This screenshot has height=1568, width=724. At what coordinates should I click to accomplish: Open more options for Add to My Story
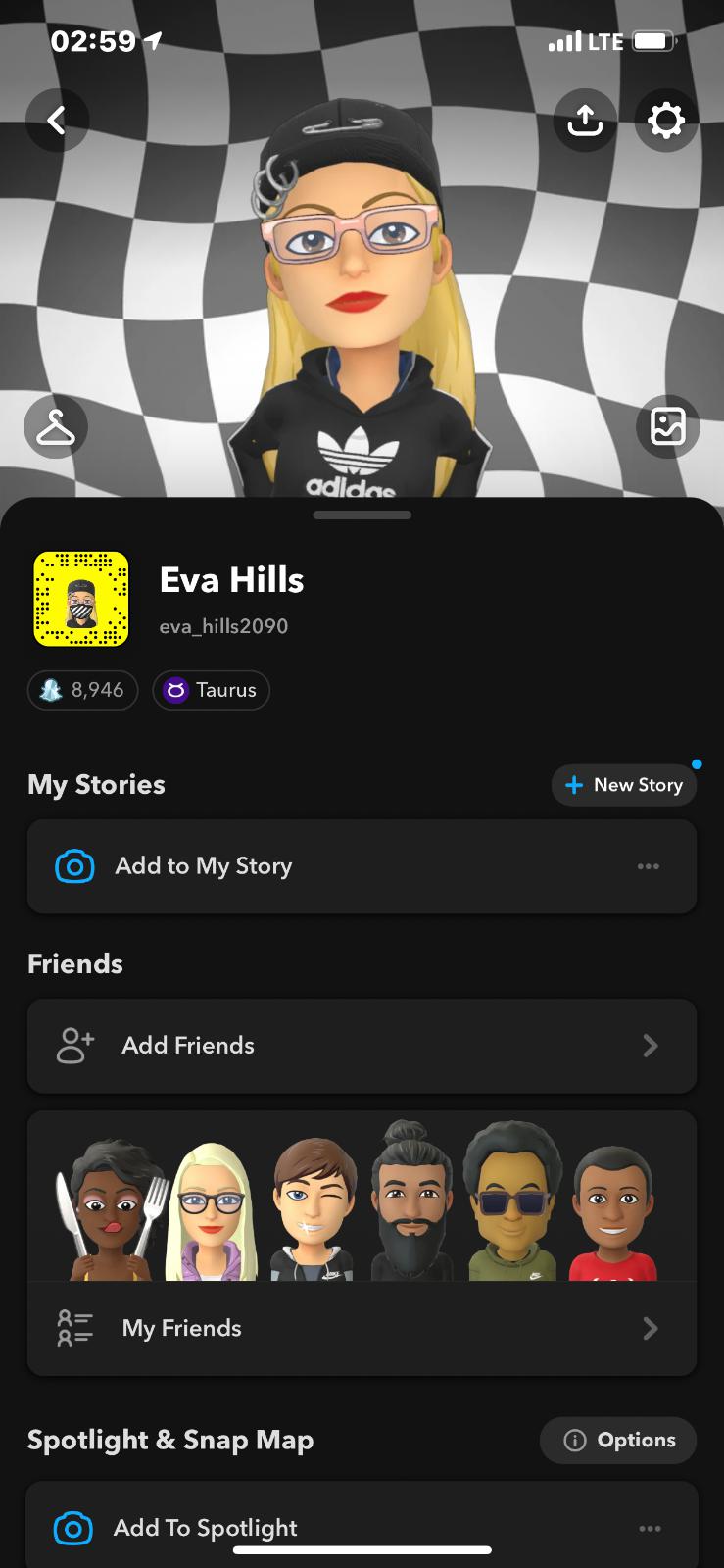648,866
